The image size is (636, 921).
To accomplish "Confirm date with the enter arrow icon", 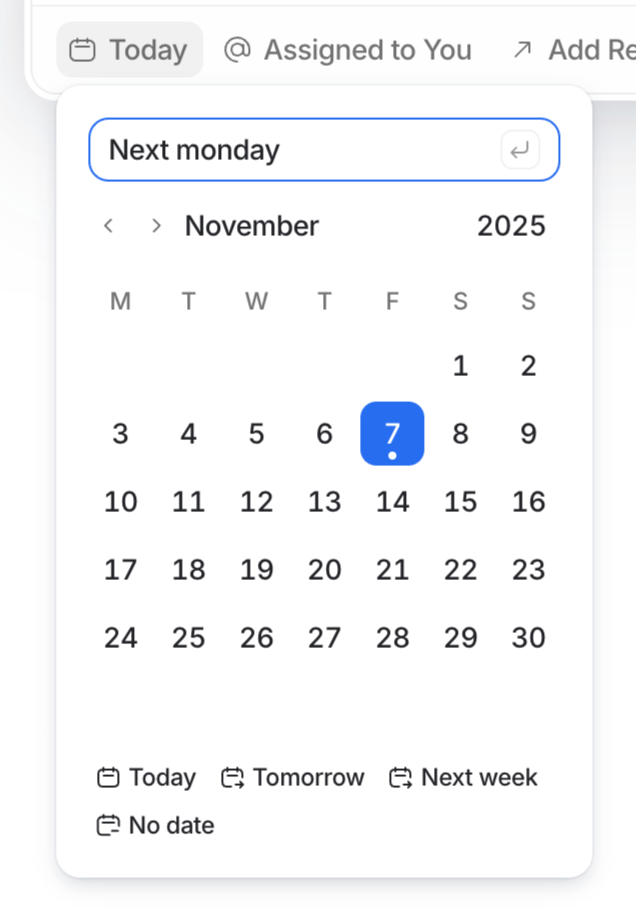I will (520, 150).
